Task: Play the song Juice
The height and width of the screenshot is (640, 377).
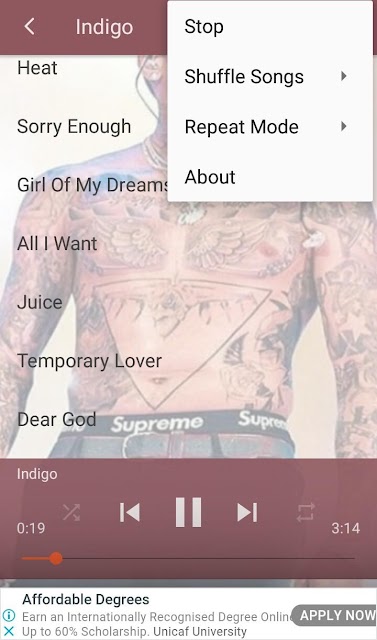Action: tap(40, 302)
